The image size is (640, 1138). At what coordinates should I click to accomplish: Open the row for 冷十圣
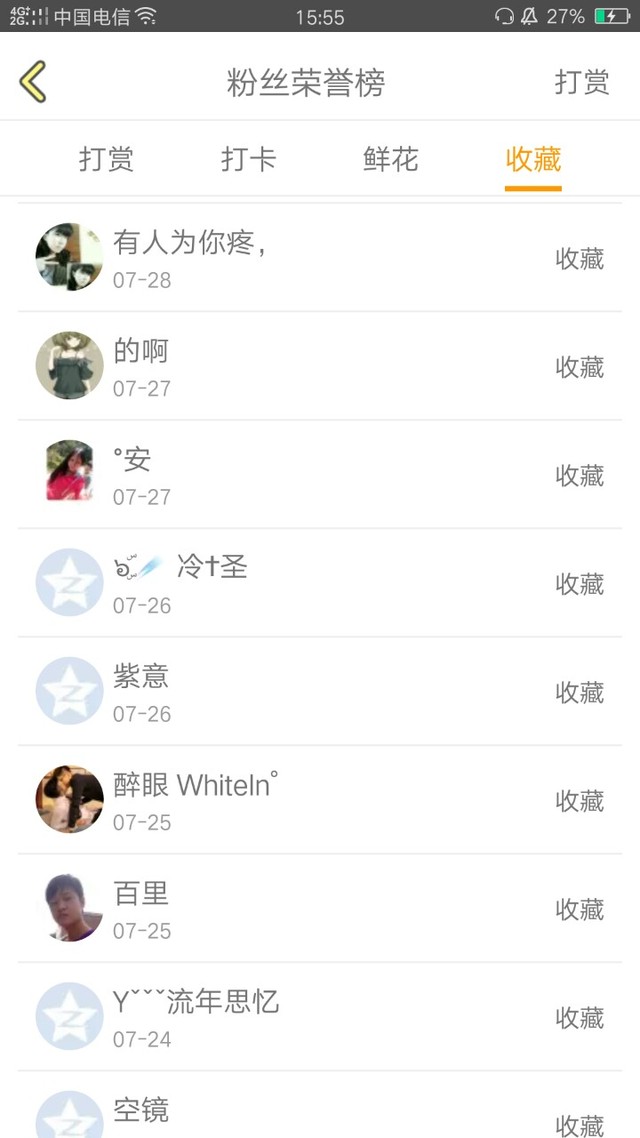coord(320,583)
